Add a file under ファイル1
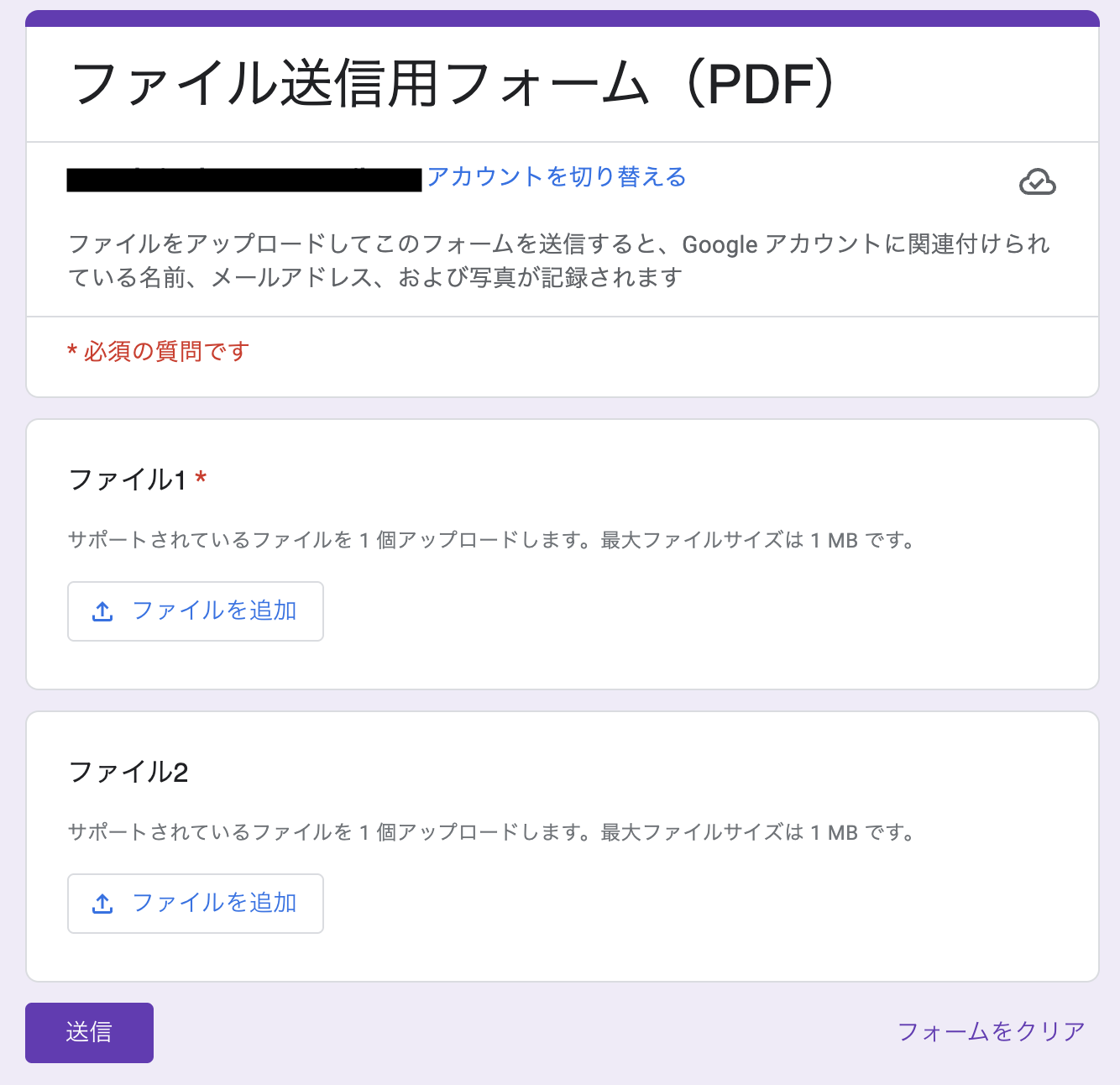This screenshot has width=1120, height=1085. [196, 611]
